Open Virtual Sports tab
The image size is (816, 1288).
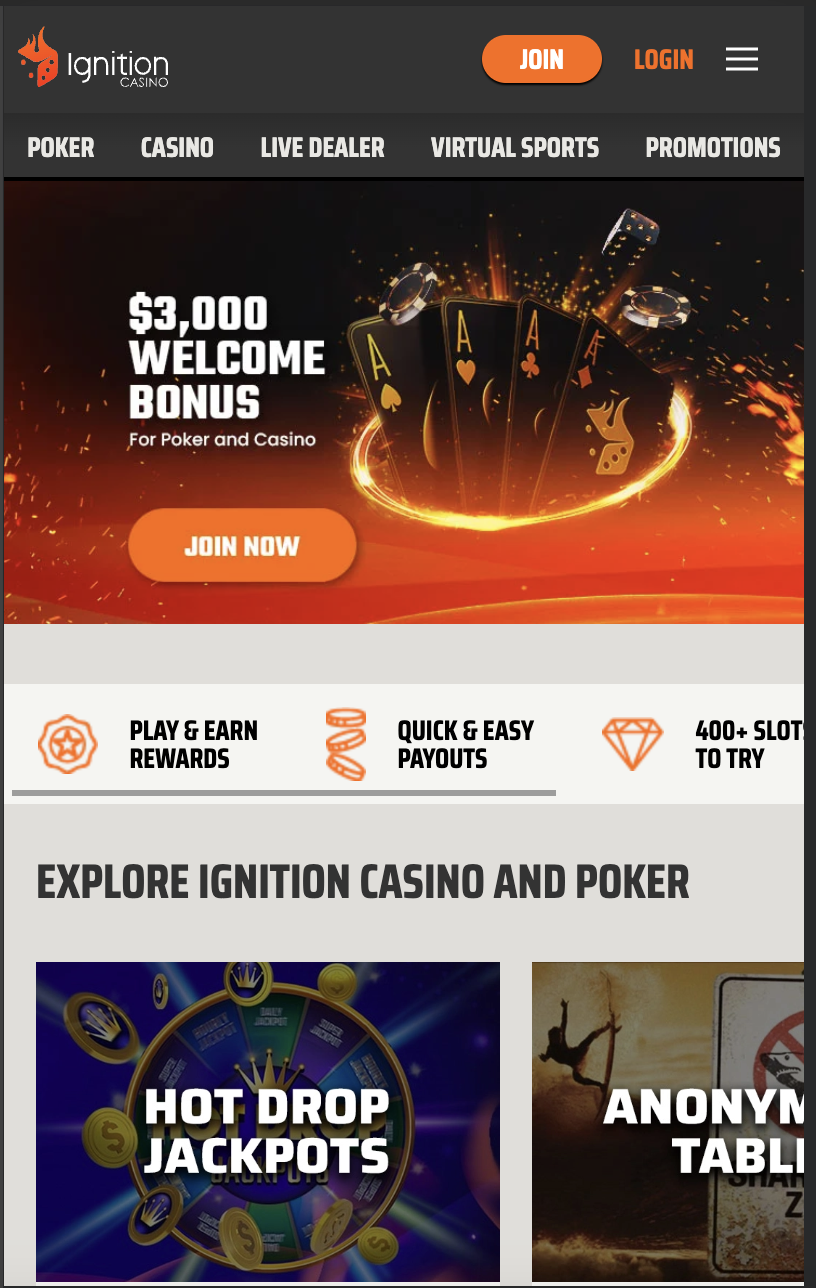coord(514,148)
